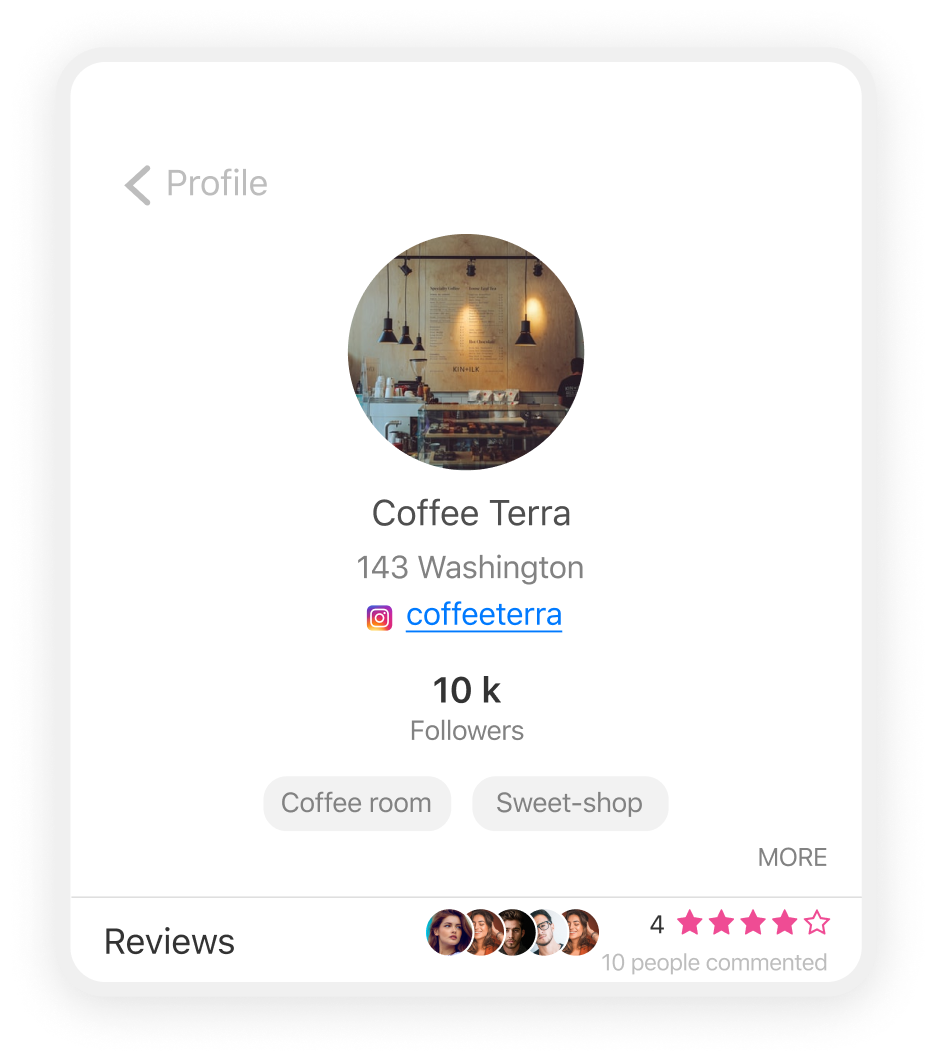932x1061 pixels.
Task: Open the coffeeterra Instagram link
Action: [x=483, y=615]
